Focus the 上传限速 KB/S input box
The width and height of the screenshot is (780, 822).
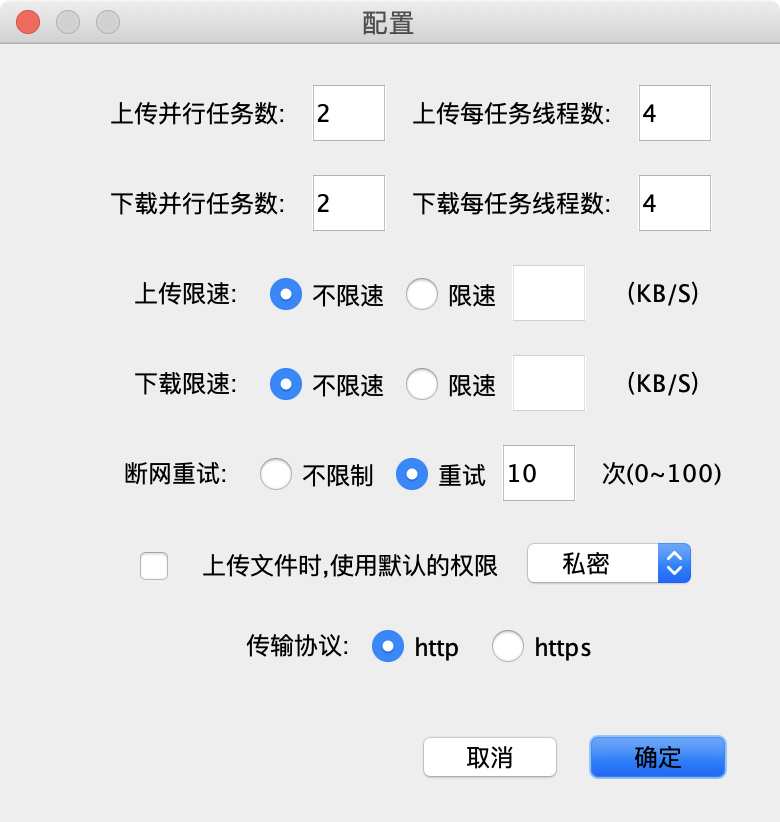[x=548, y=293]
